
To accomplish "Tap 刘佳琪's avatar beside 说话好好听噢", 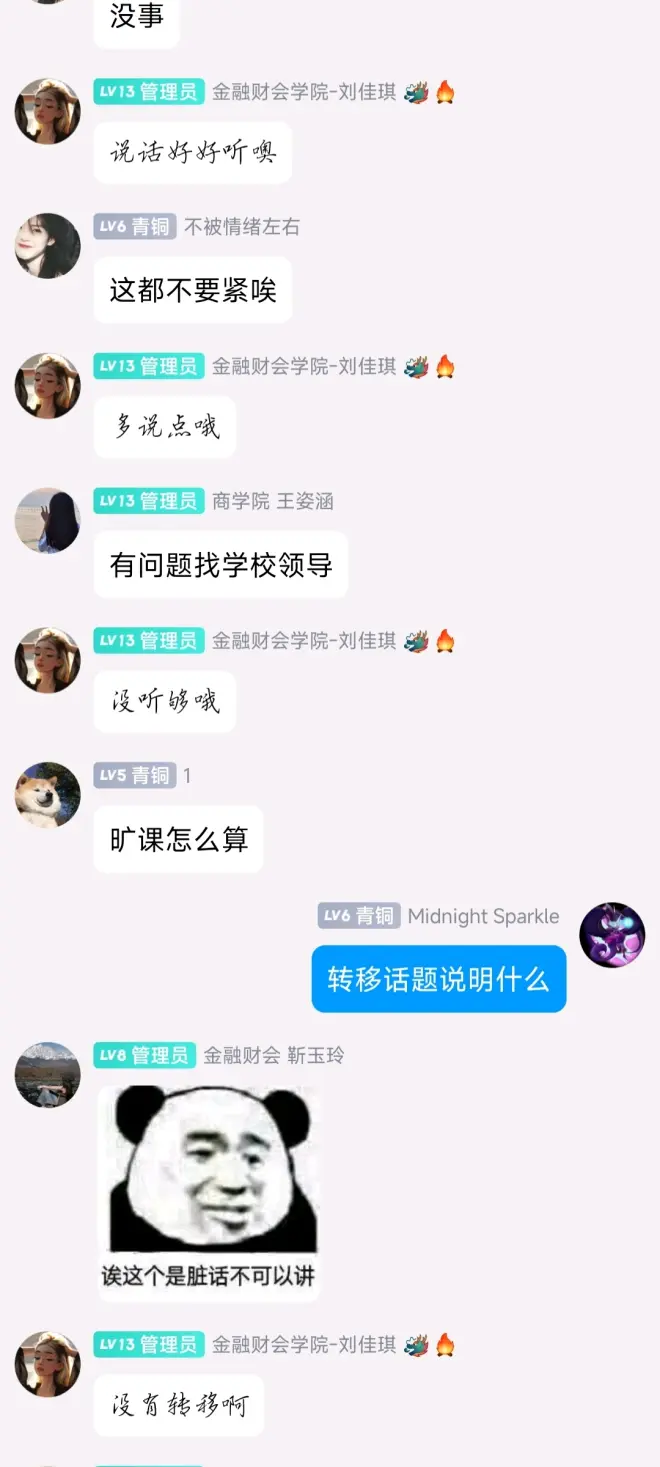I will 47,111.
